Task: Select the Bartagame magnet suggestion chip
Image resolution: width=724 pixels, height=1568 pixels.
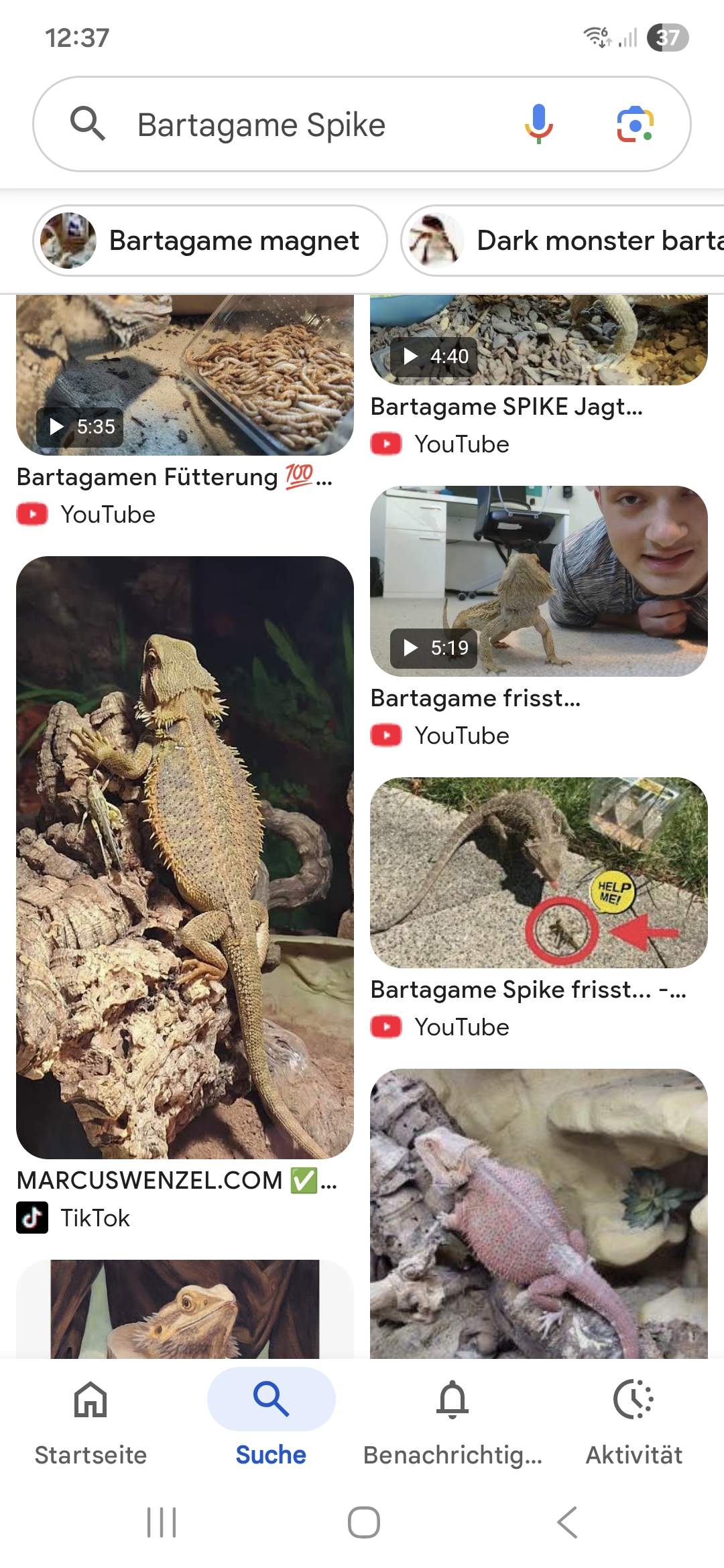Action: point(209,241)
